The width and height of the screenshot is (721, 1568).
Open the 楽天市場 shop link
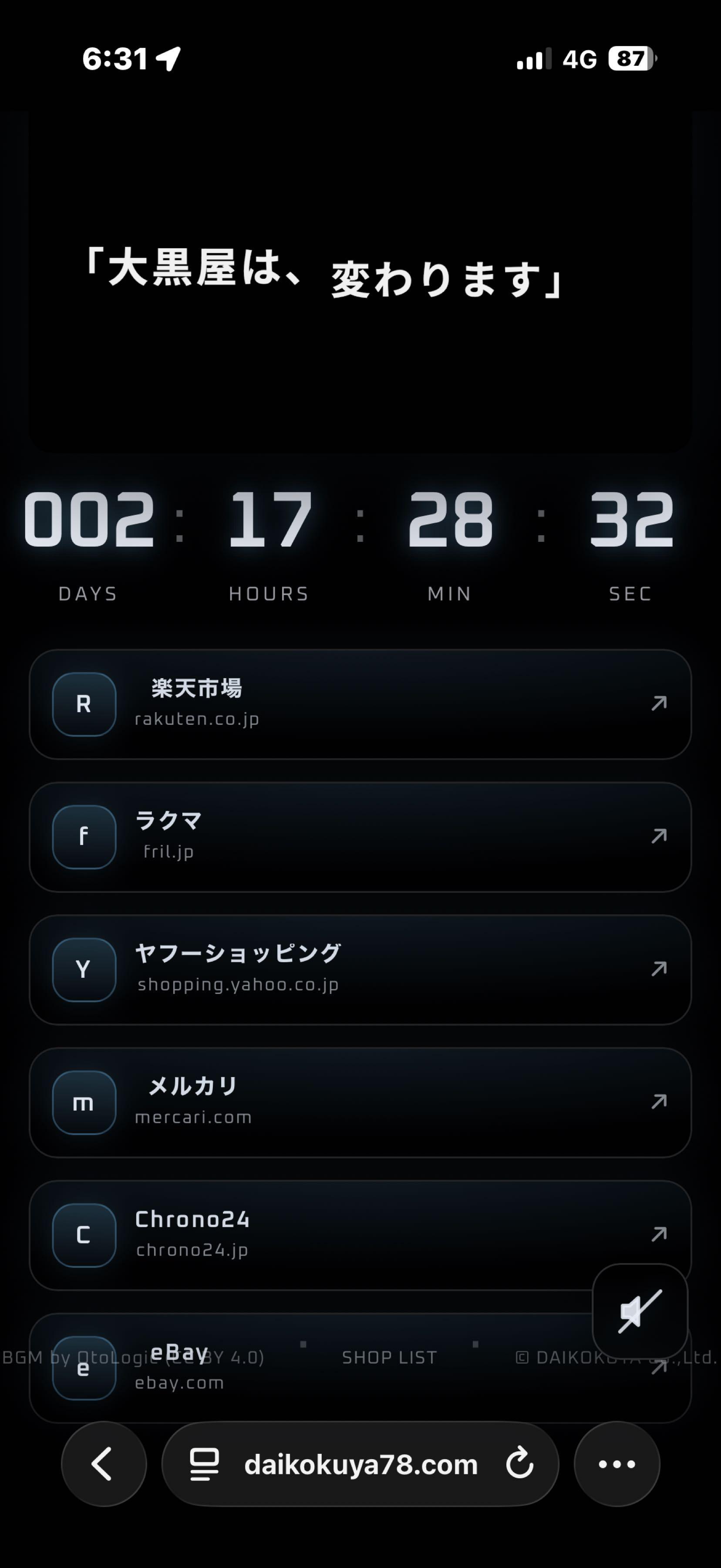[x=360, y=704]
